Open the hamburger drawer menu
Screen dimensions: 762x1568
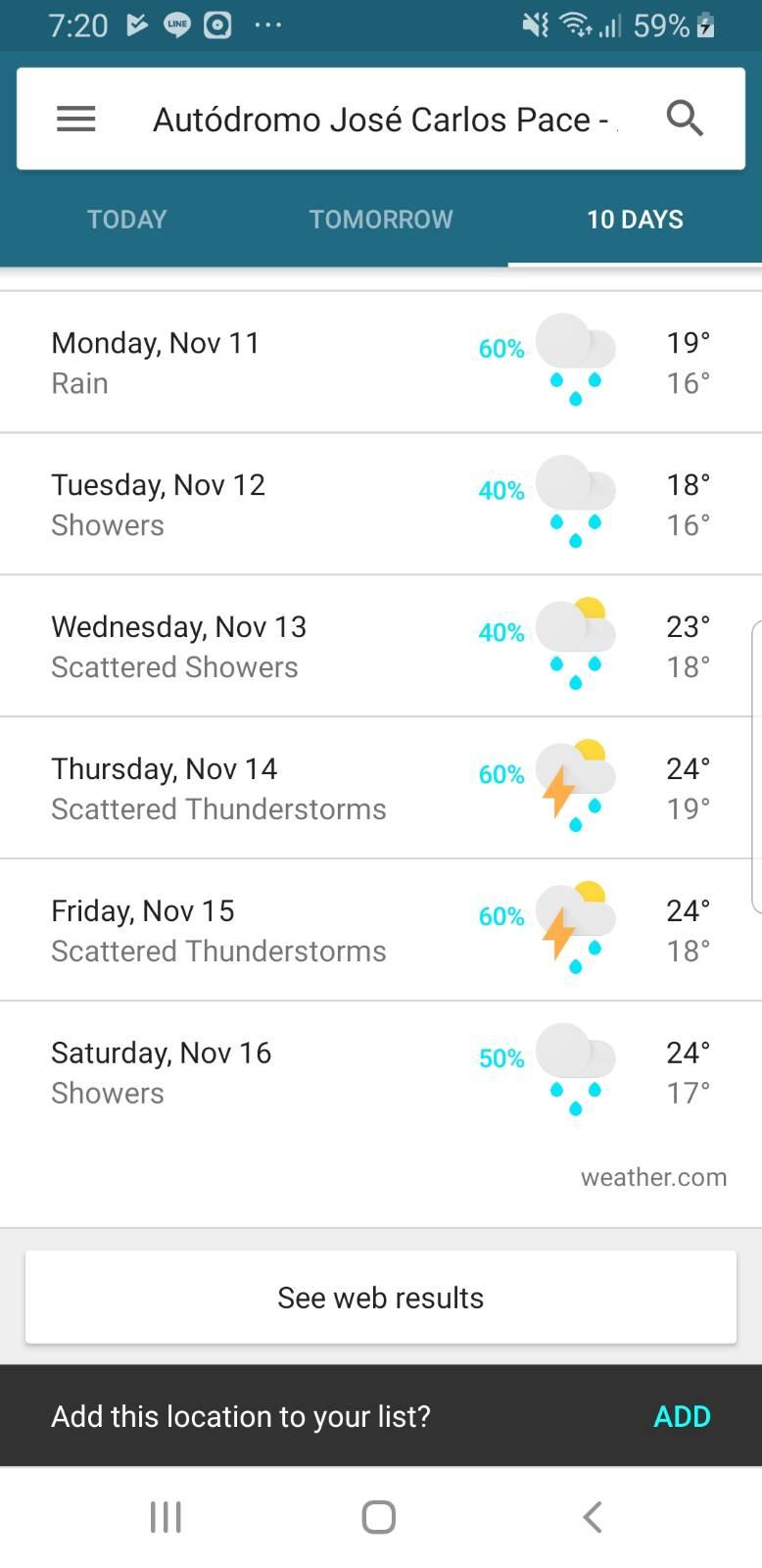pos(75,120)
